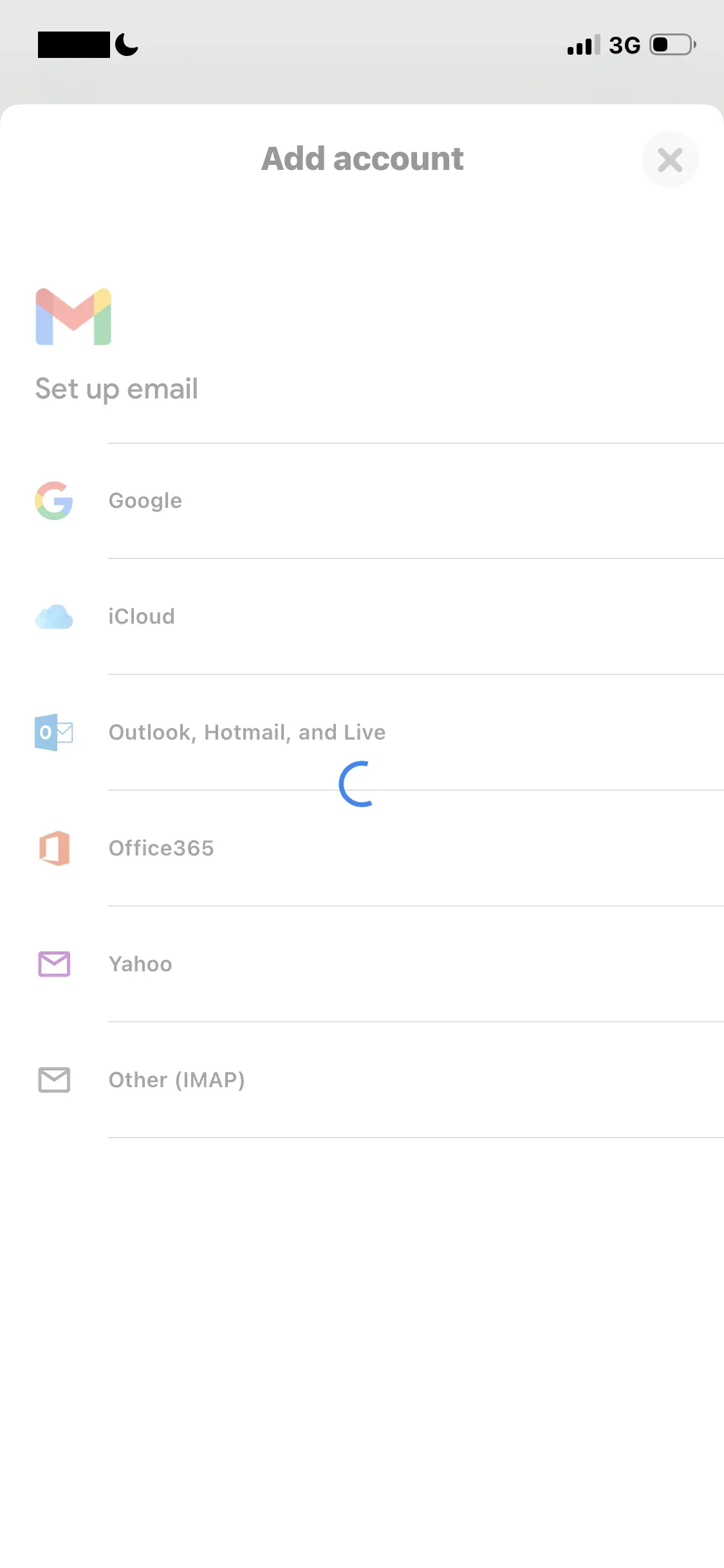Tap Other (IMAP) account option

362,1080
